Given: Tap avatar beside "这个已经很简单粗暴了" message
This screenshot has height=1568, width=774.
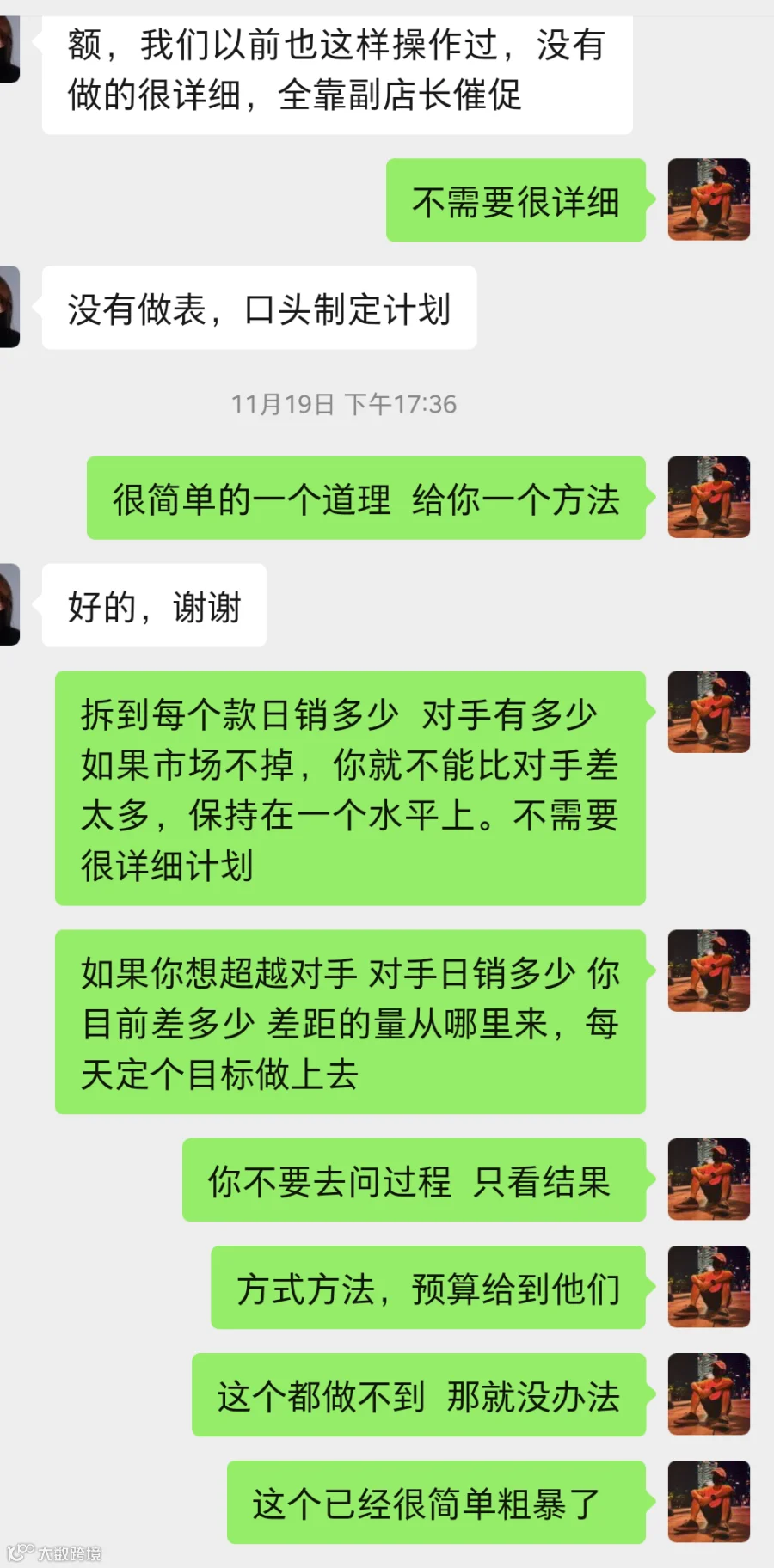Looking at the screenshot, I should click(x=709, y=1502).
